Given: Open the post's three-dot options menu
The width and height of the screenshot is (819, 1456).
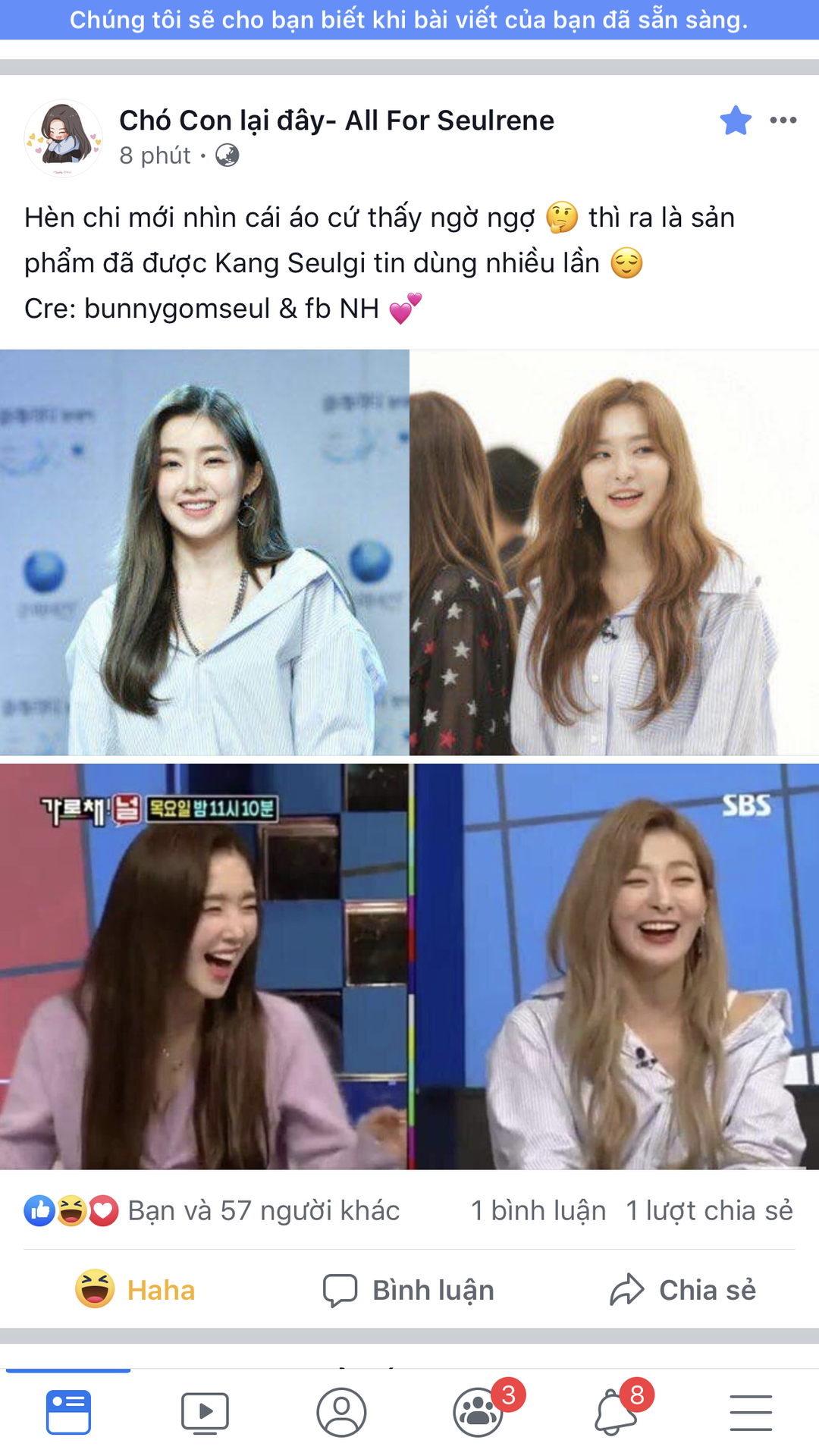Looking at the screenshot, I should coord(783,121).
